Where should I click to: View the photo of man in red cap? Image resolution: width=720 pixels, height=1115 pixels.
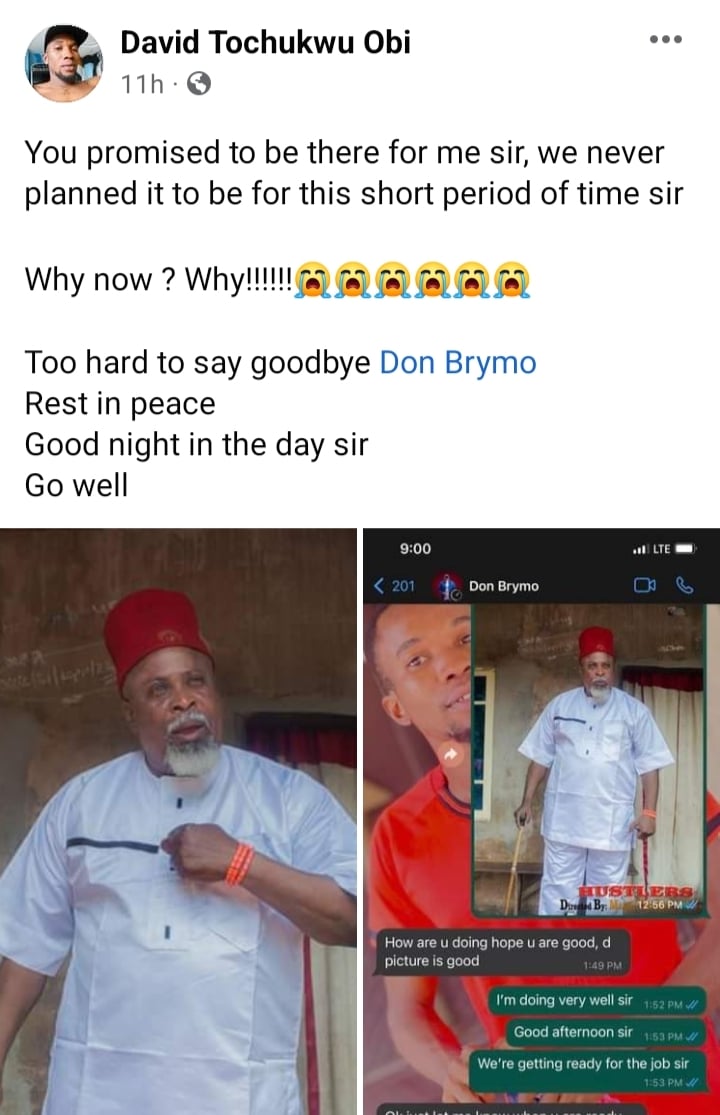point(178,820)
